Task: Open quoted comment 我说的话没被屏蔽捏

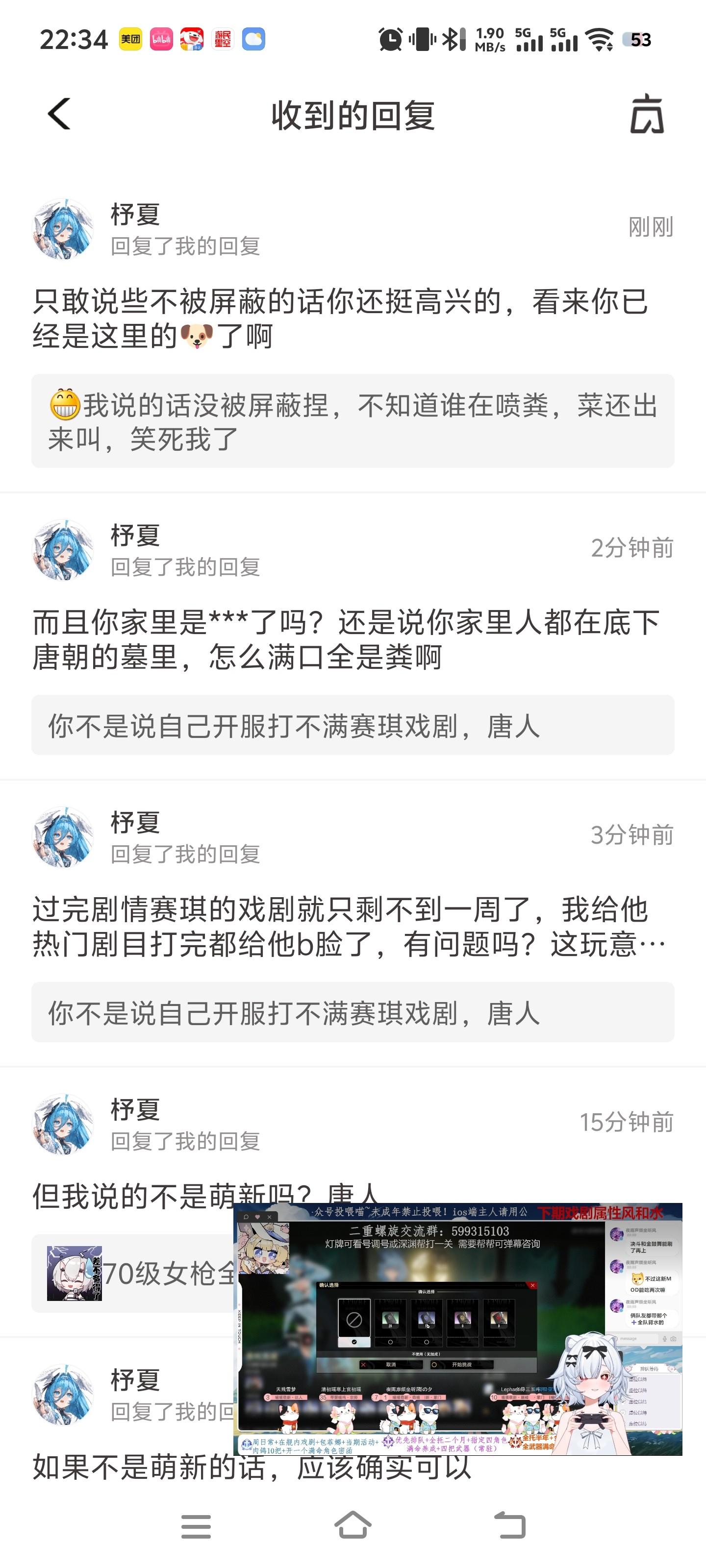Action: click(x=353, y=421)
